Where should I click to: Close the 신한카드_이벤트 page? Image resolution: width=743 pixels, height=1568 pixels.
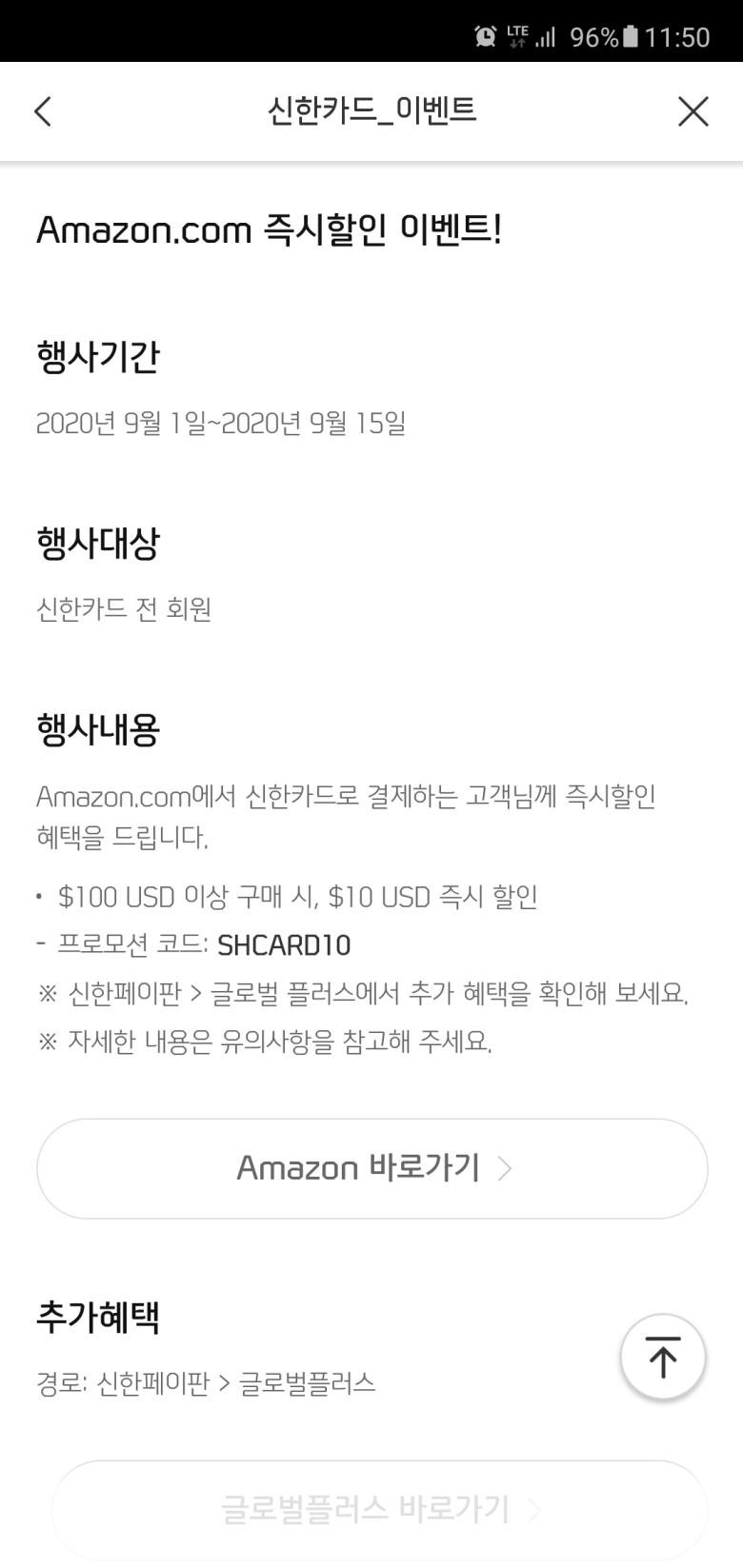point(693,111)
